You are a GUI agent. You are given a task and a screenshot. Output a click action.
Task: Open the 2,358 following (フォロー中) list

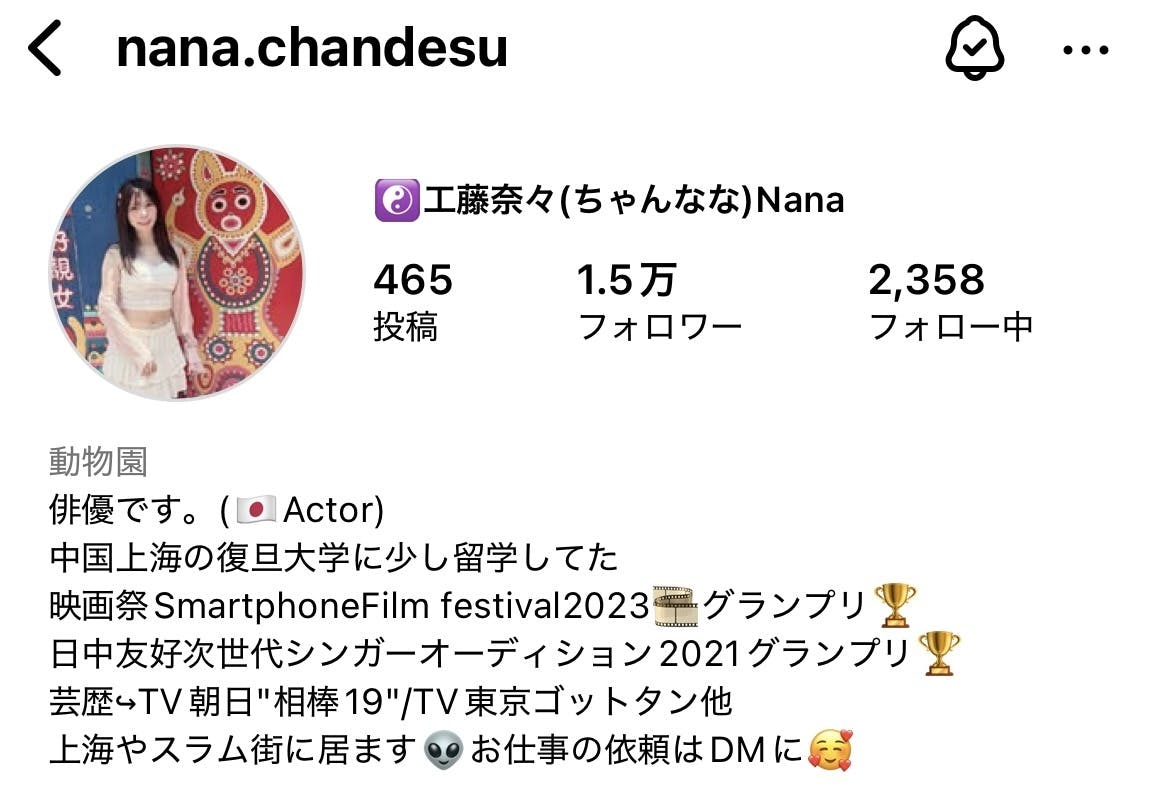tap(949, 301)
